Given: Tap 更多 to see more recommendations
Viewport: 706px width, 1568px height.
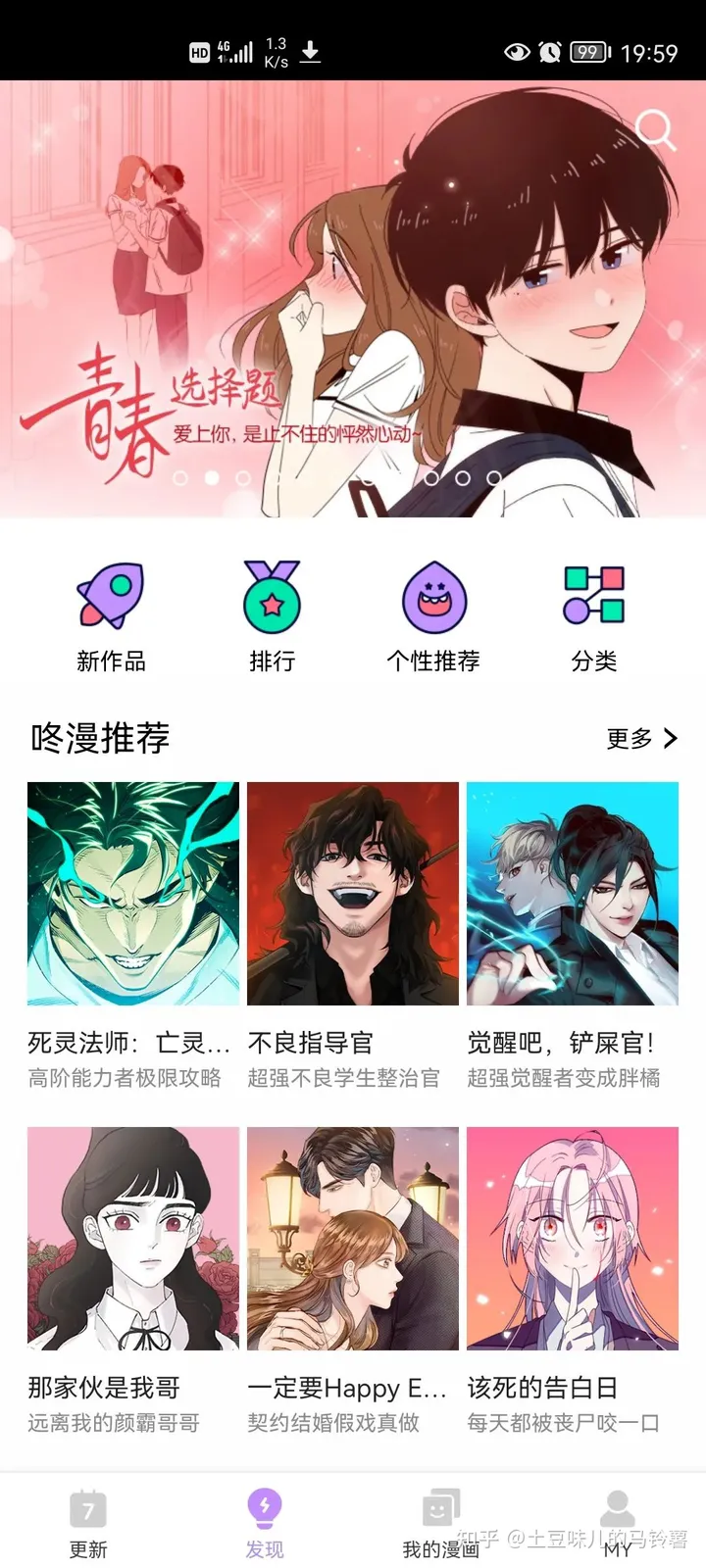Looking at the screenshot, I should click(642, 739).
